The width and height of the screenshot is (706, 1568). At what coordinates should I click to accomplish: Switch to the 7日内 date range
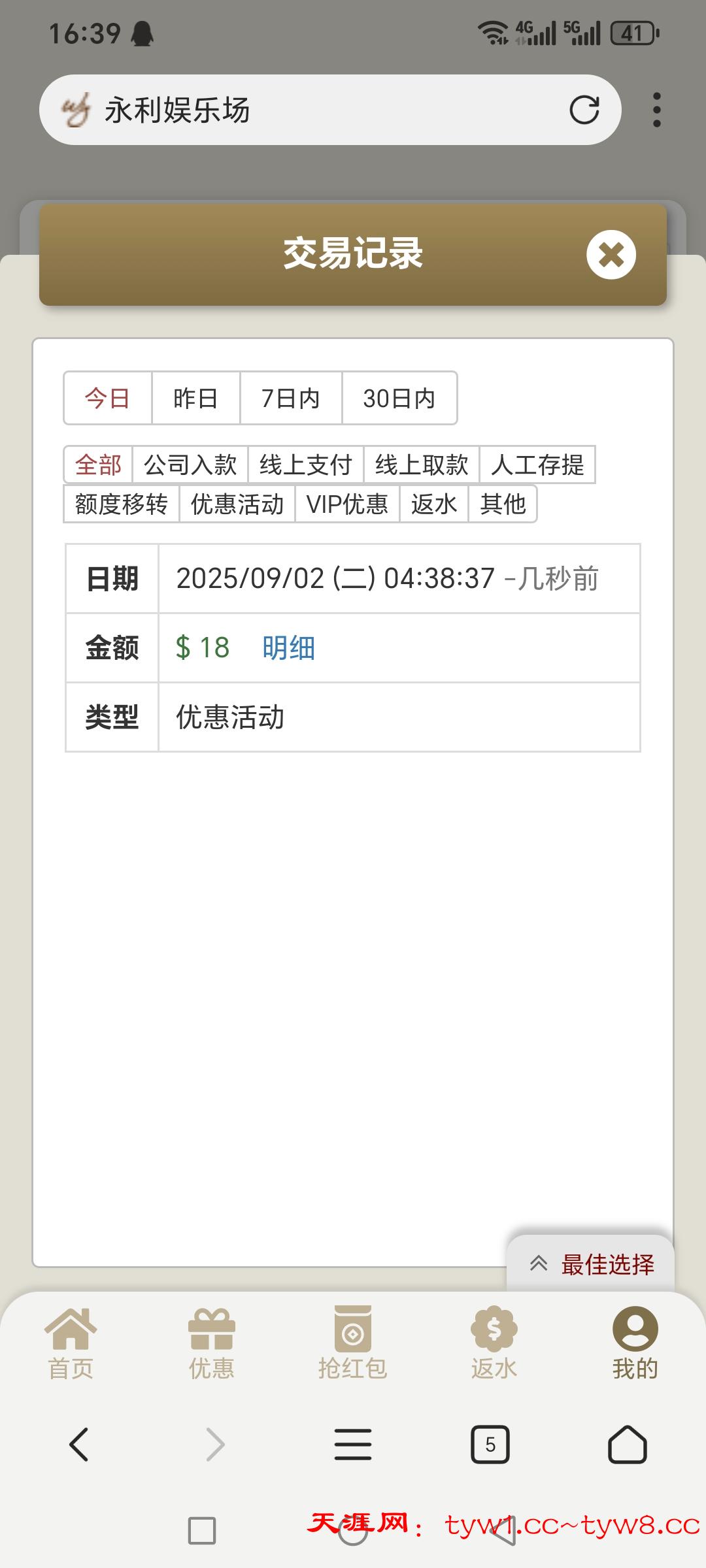point(290,398)
